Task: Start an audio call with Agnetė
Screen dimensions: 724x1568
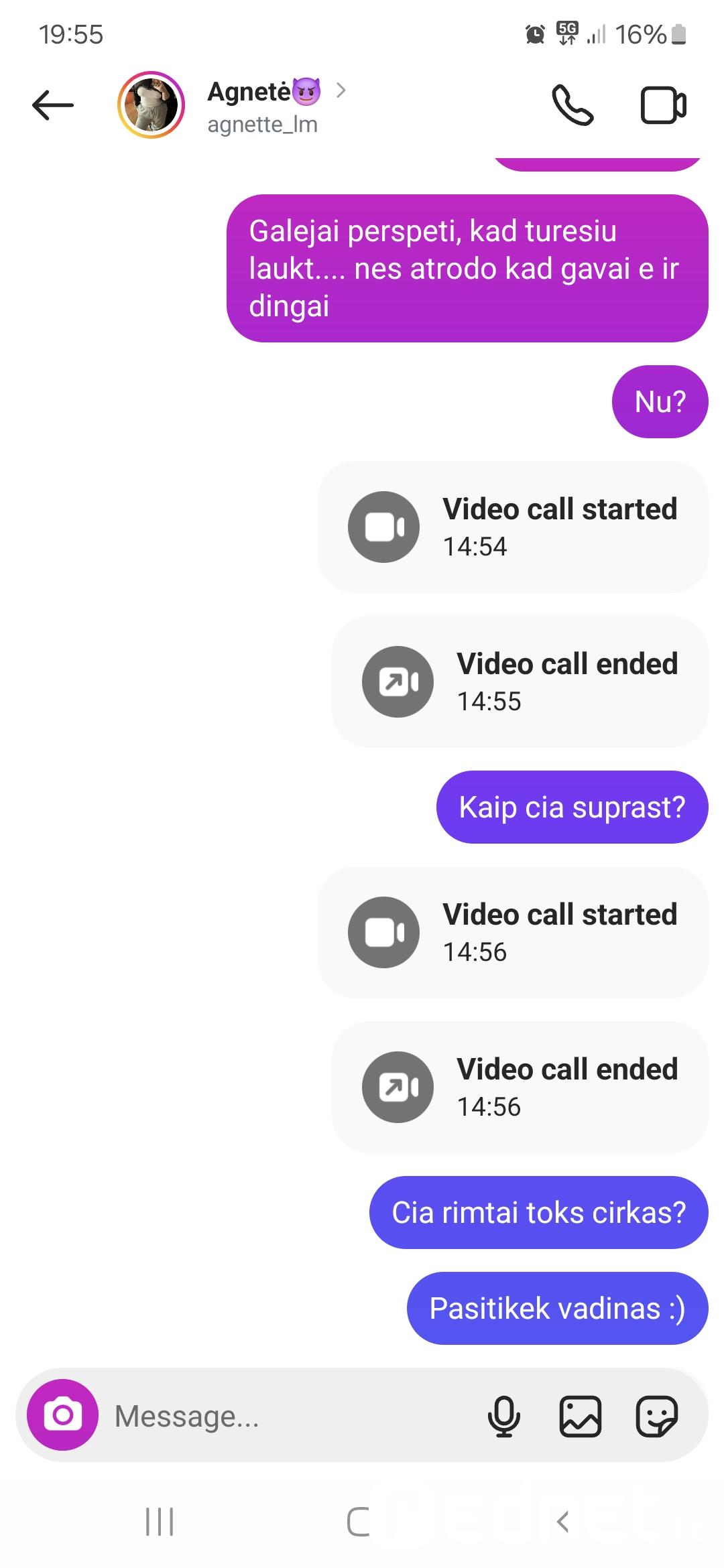Action: [572, 105]
